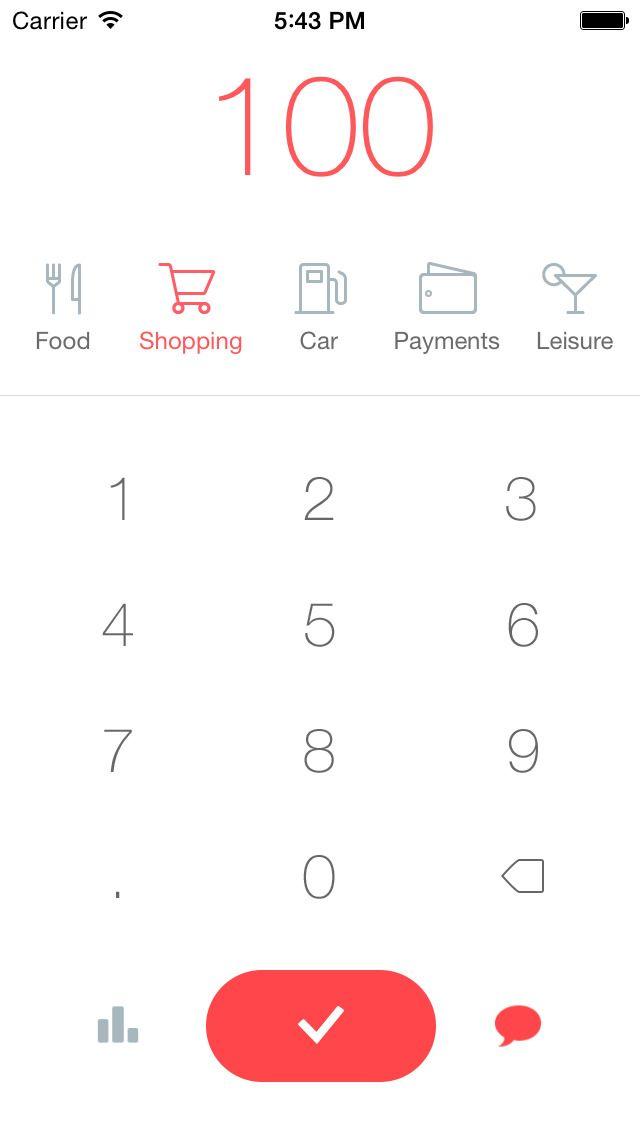Screen dimensions: 640x1136
Task: Select the Food category
Action: (x=63, y=307)
